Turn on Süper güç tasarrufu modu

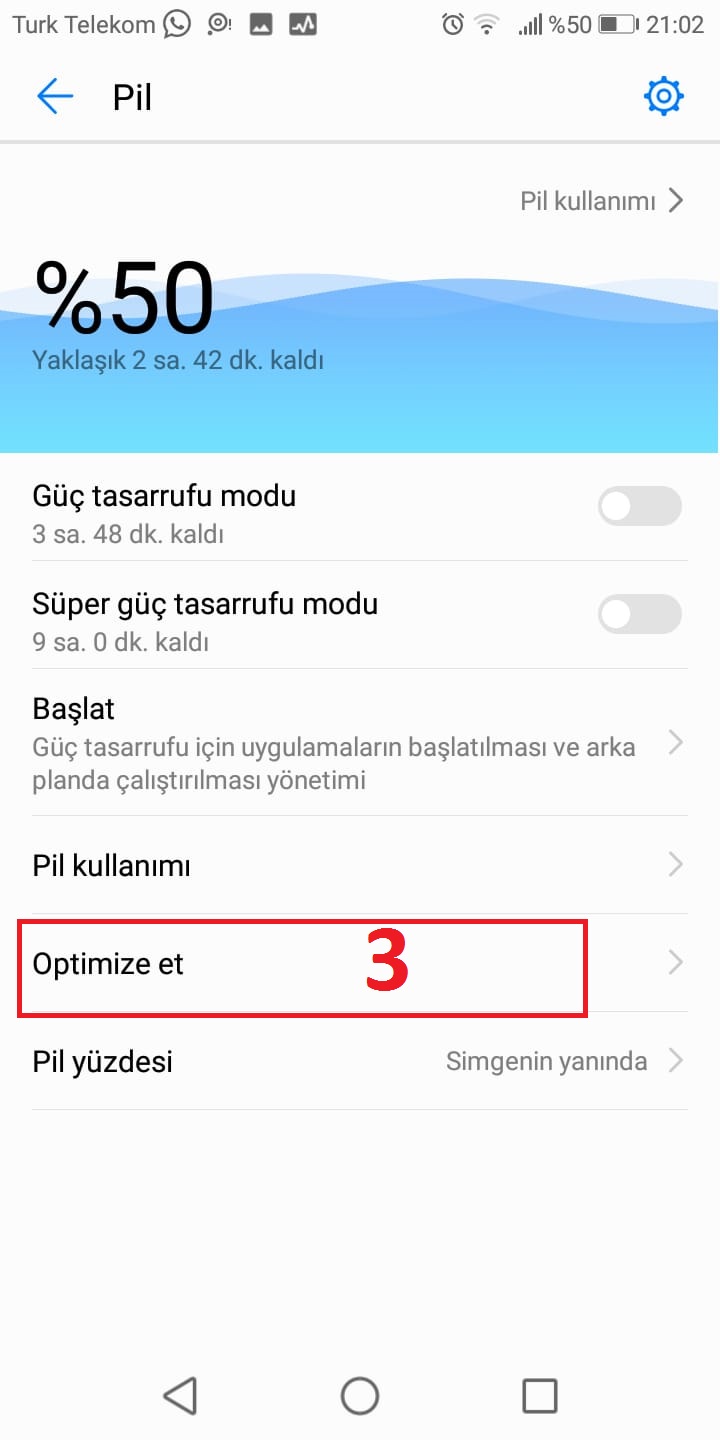point(639,615)
